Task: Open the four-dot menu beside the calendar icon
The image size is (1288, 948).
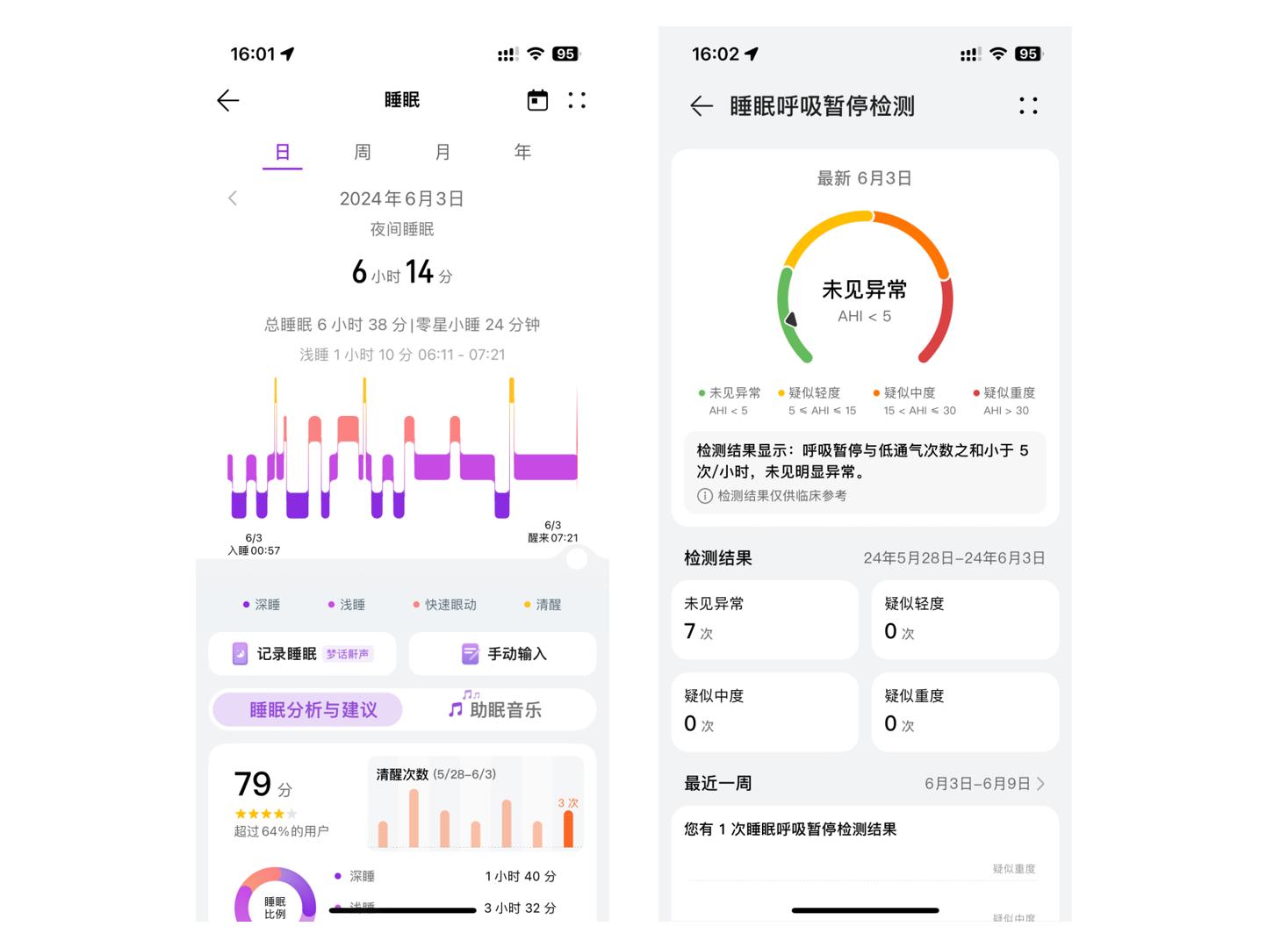Action: pos(577,101)
